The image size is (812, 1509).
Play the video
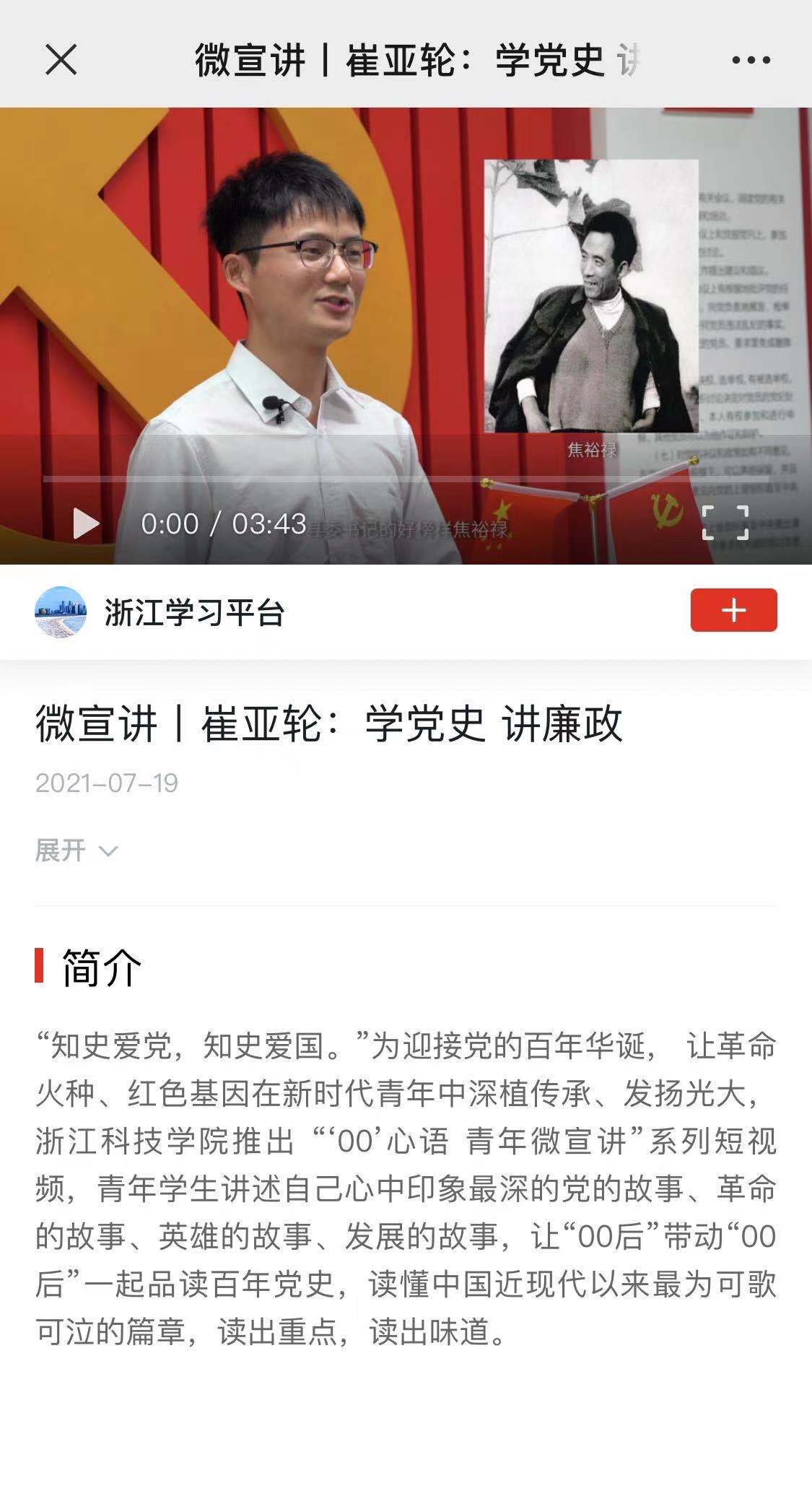pos(86,523)
